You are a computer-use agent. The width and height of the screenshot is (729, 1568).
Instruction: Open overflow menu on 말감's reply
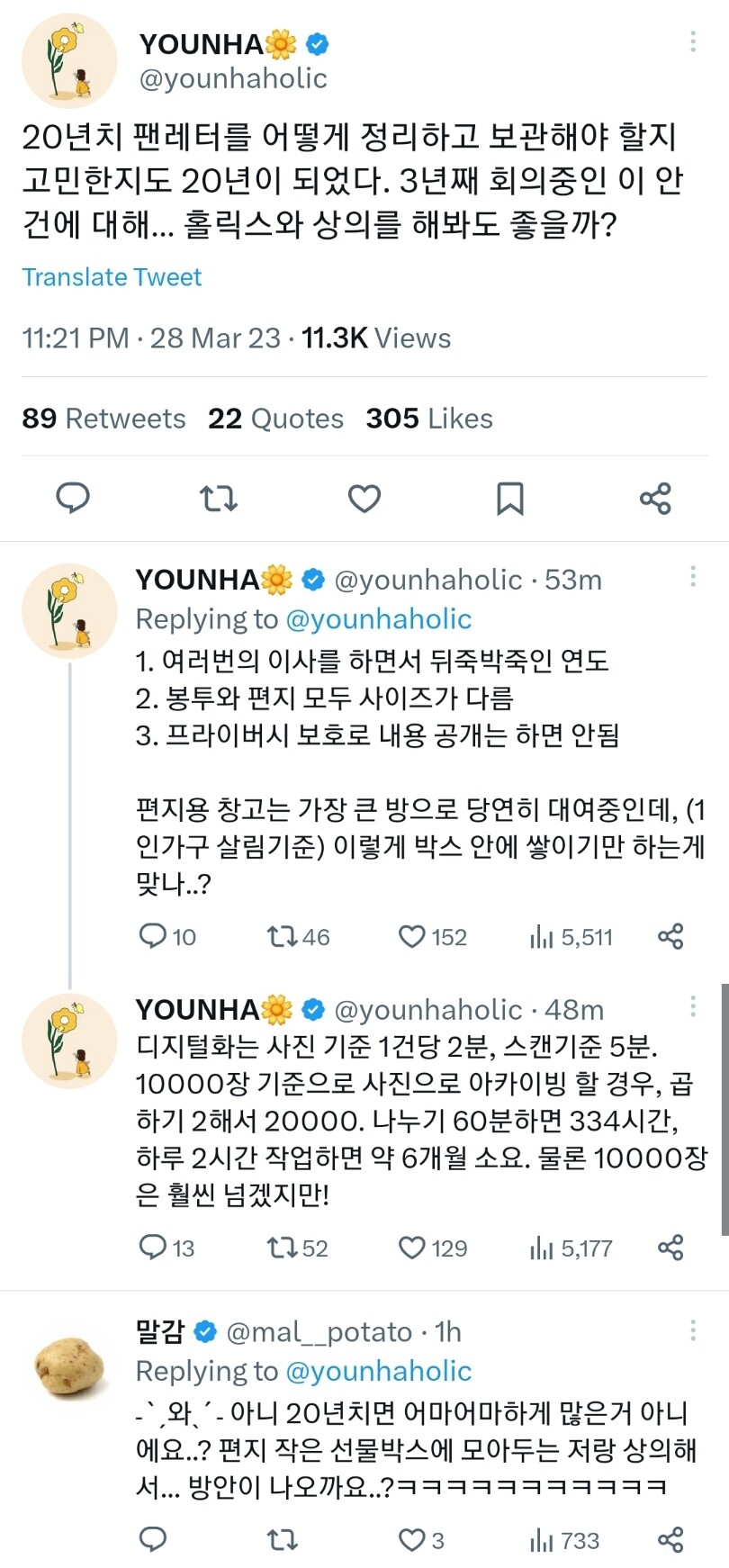point(692,1330)
